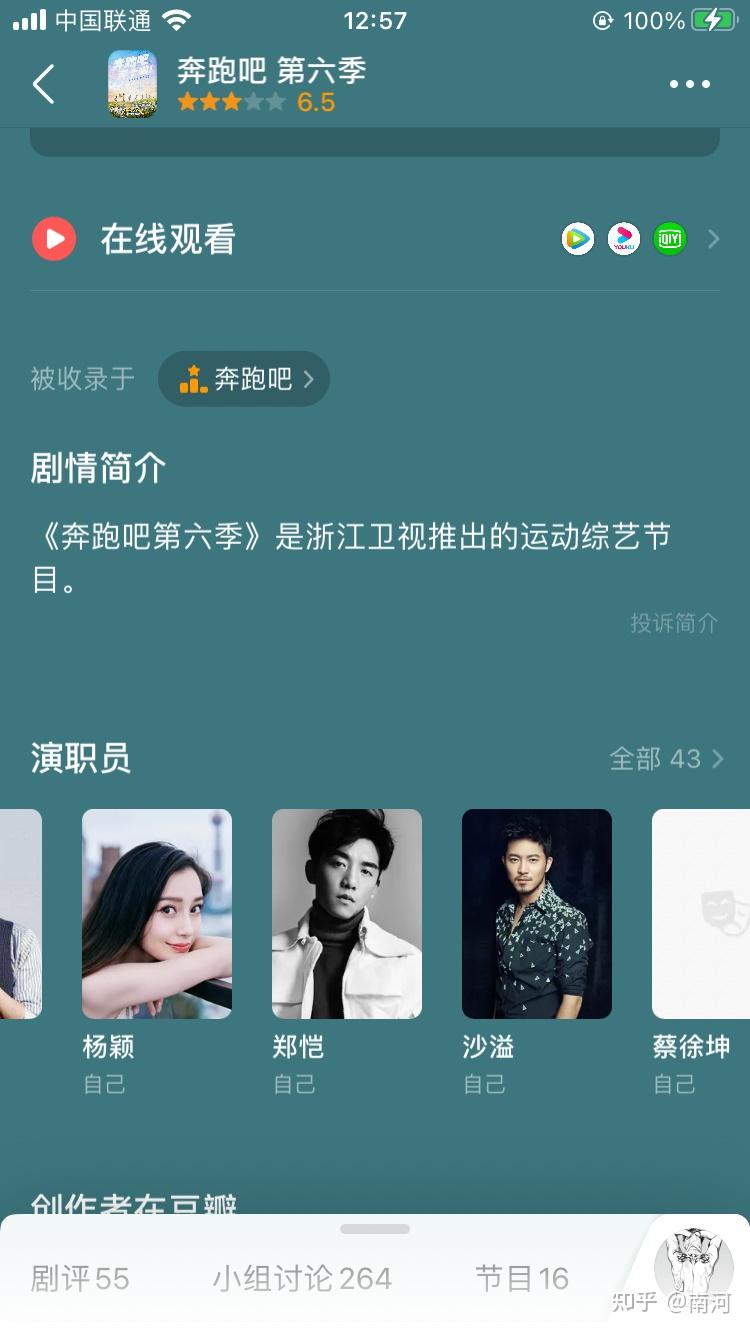Open 杨颖's cast profile

(157, 914)
